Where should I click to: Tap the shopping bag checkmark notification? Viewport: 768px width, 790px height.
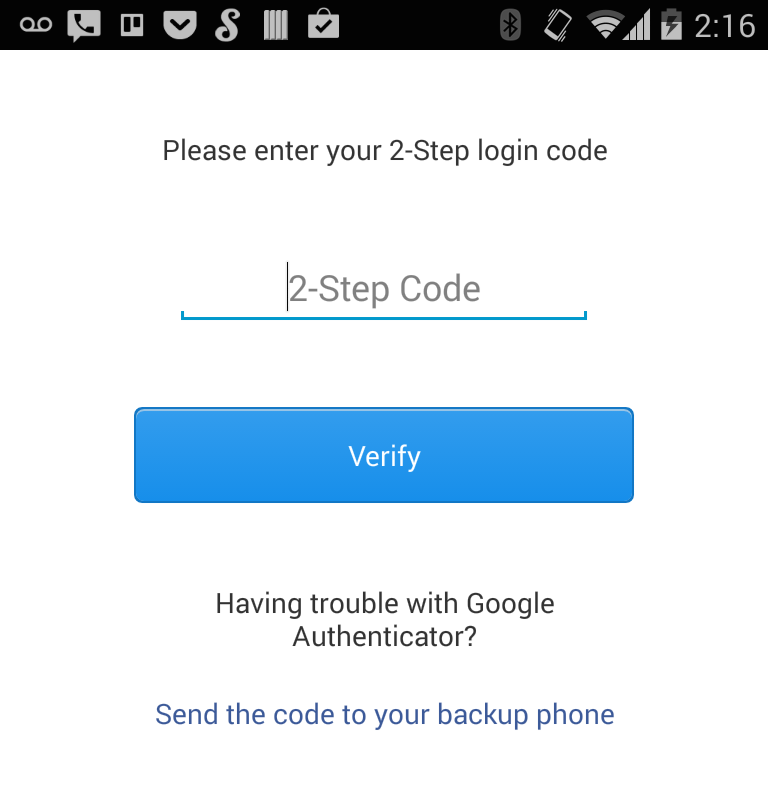coord(323,24)
